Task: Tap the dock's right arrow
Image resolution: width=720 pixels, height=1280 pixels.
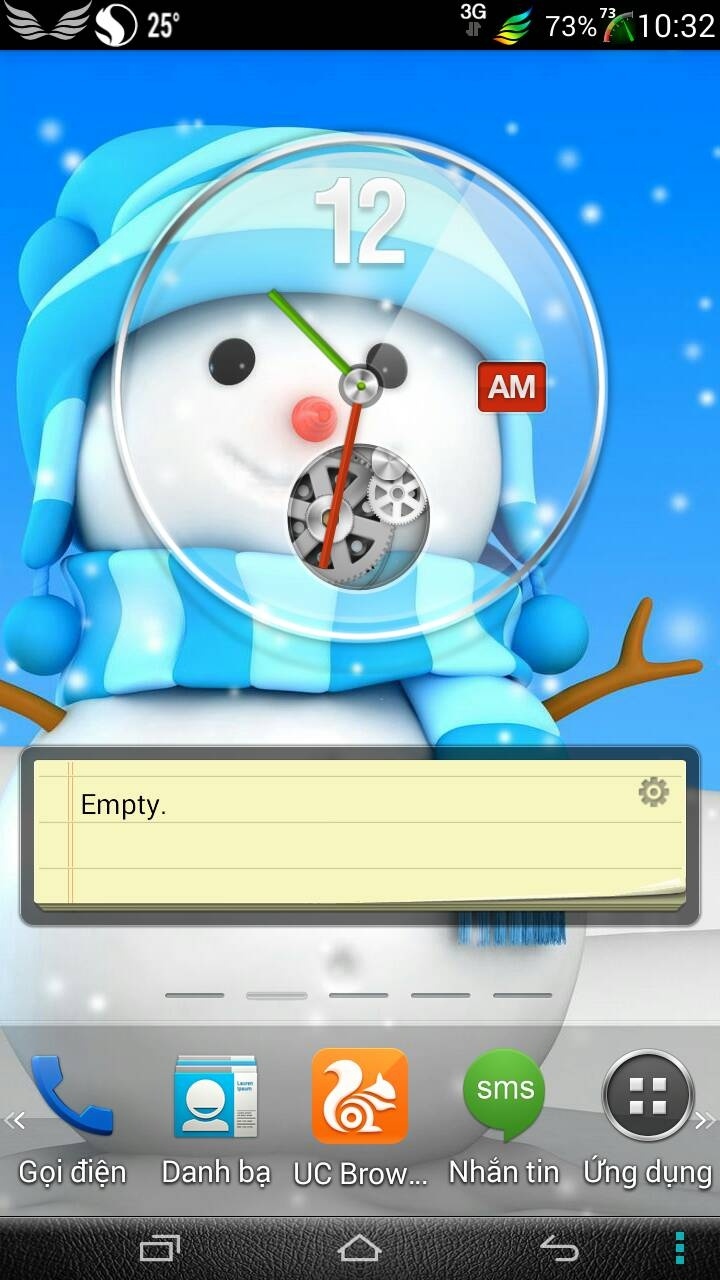Action: (x=706, y=1119)
